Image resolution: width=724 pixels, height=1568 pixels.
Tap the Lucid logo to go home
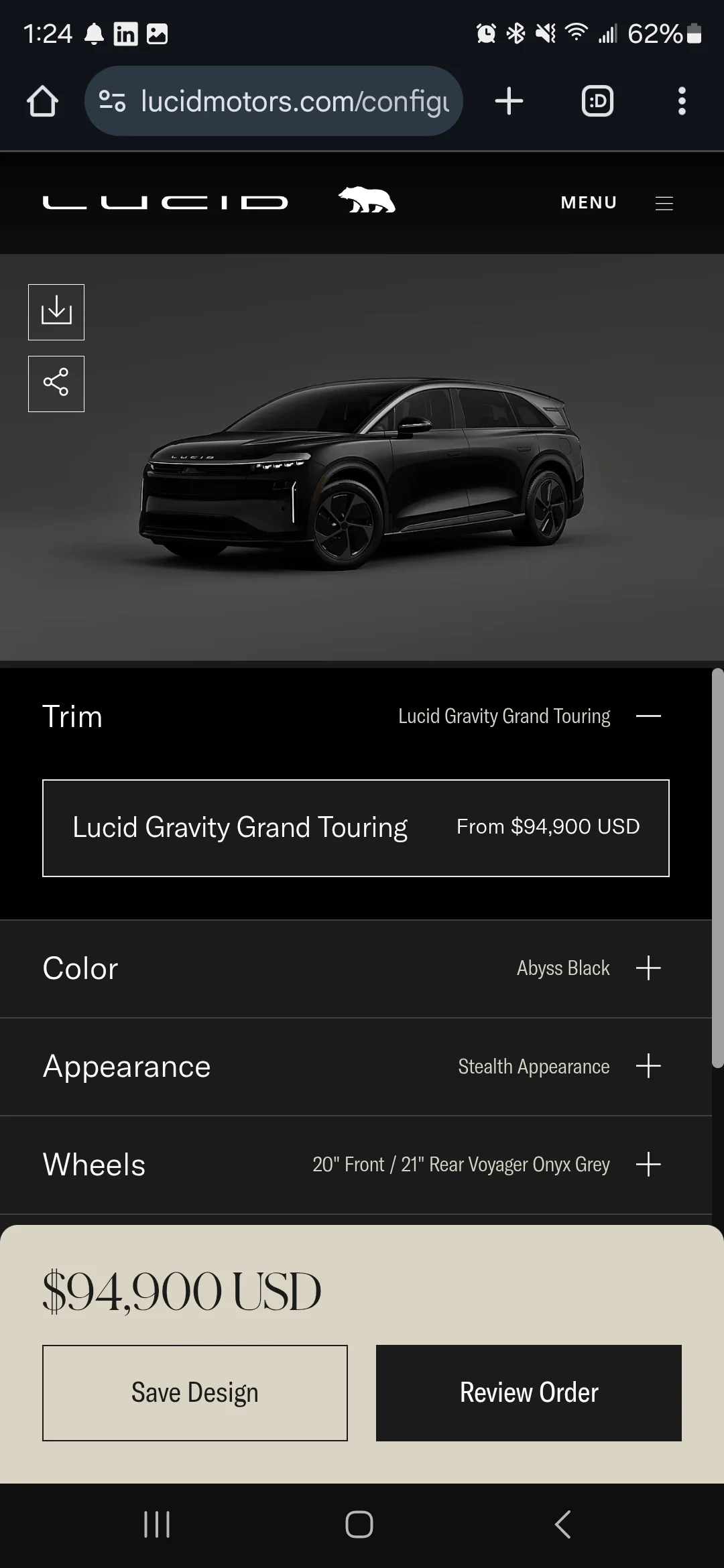point(165,202)
